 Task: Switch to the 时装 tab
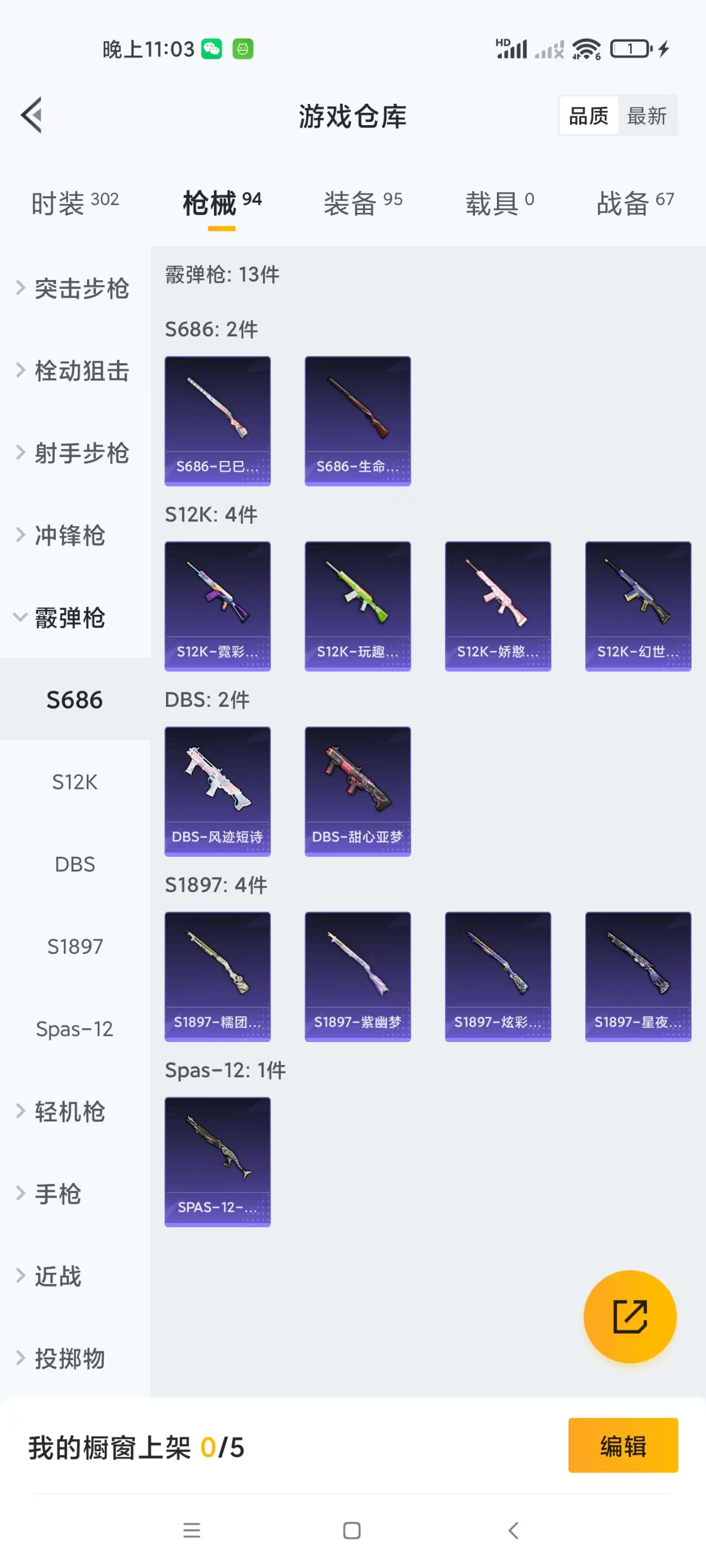pyautogui.click(x=74, y=202)
